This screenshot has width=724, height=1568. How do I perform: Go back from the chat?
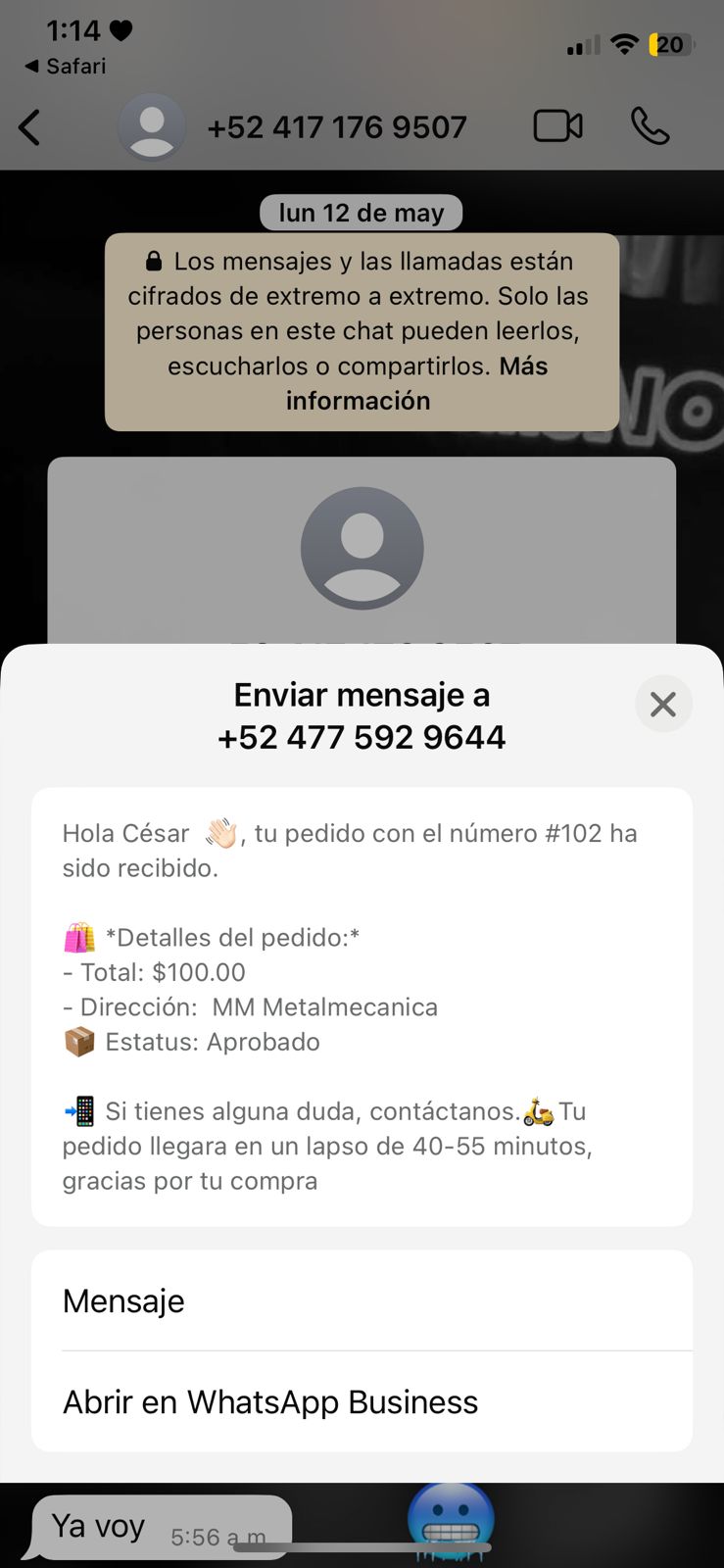[30, 127]
